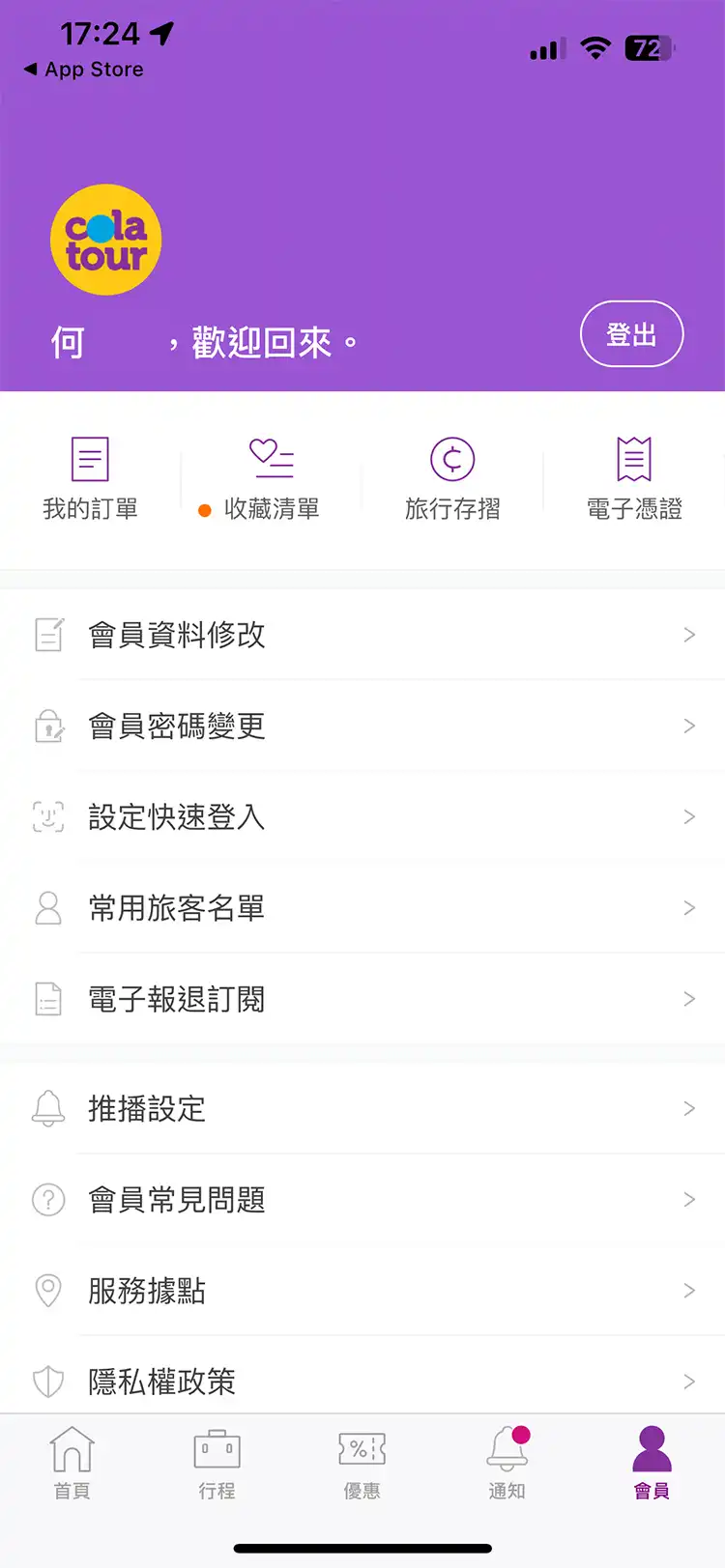
Task: Switch to the 行程 tab
Action: [x=217, y=1463]
